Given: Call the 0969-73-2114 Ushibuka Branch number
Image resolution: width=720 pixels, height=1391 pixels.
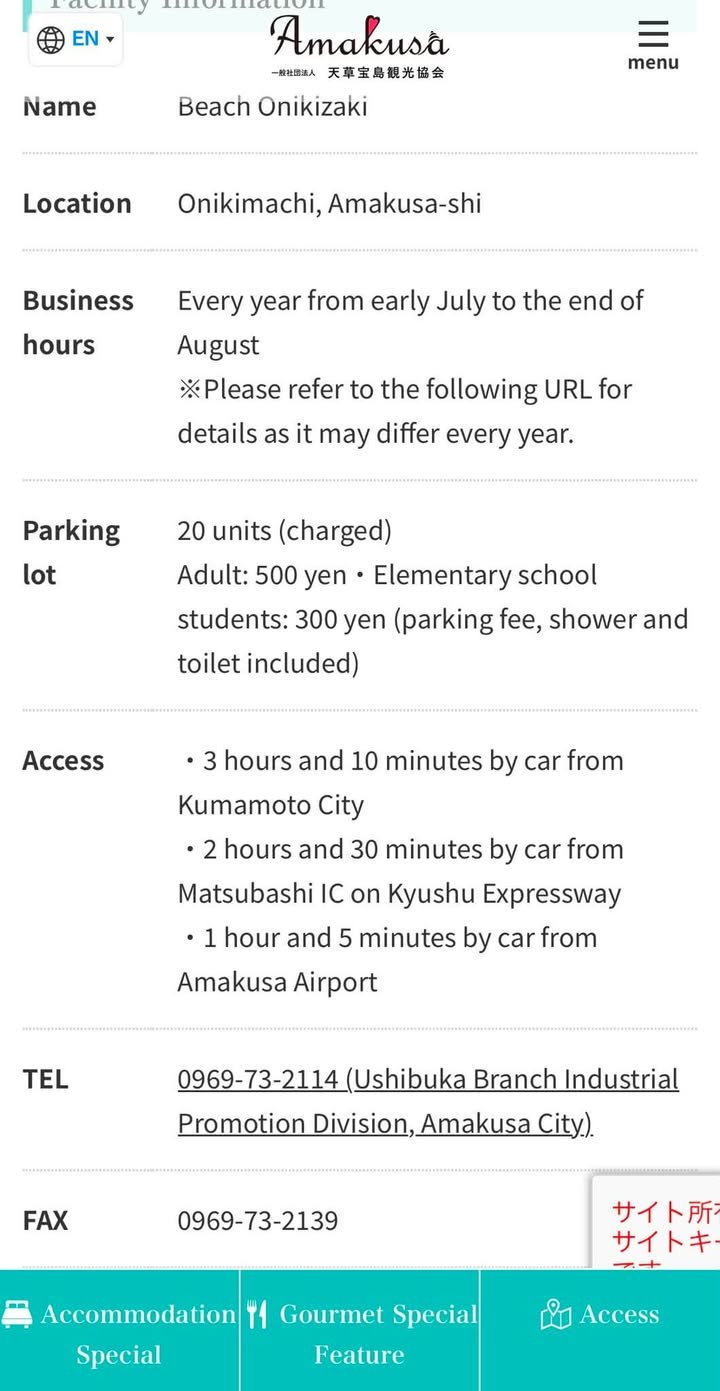Looking at the screenshot, I should [428, 1101].
